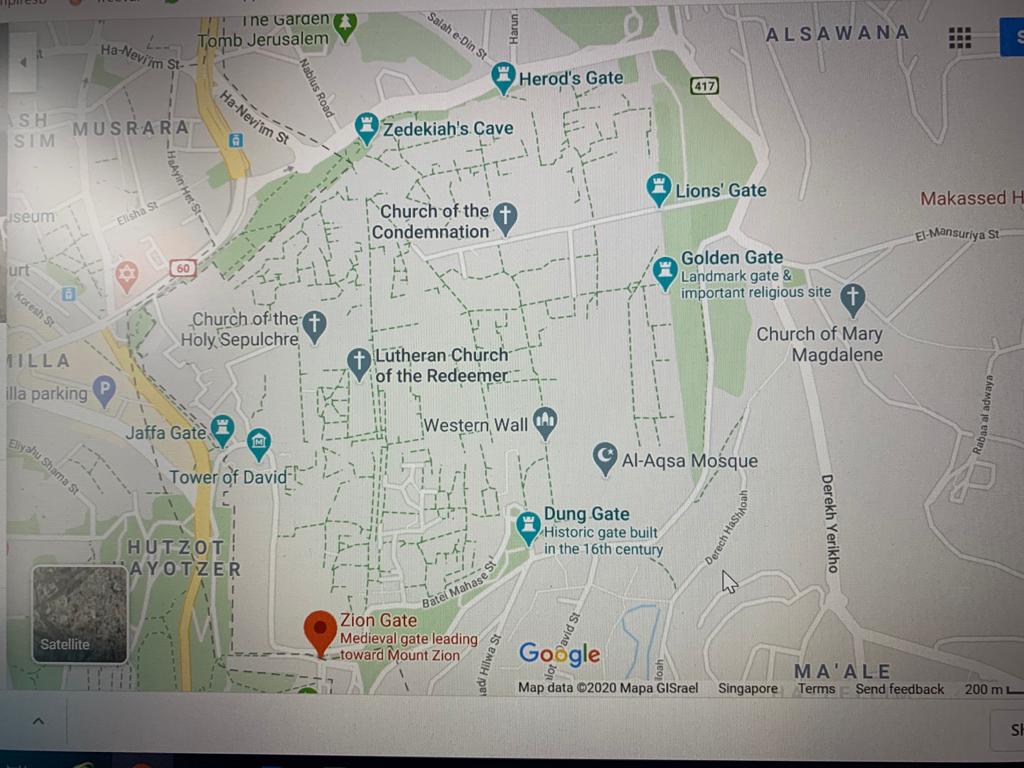Image resolution: width=1024 pixels, height=768 pixels.
Task: Open the Zedekiah's Cave marker
Action: tap(367, 126)
